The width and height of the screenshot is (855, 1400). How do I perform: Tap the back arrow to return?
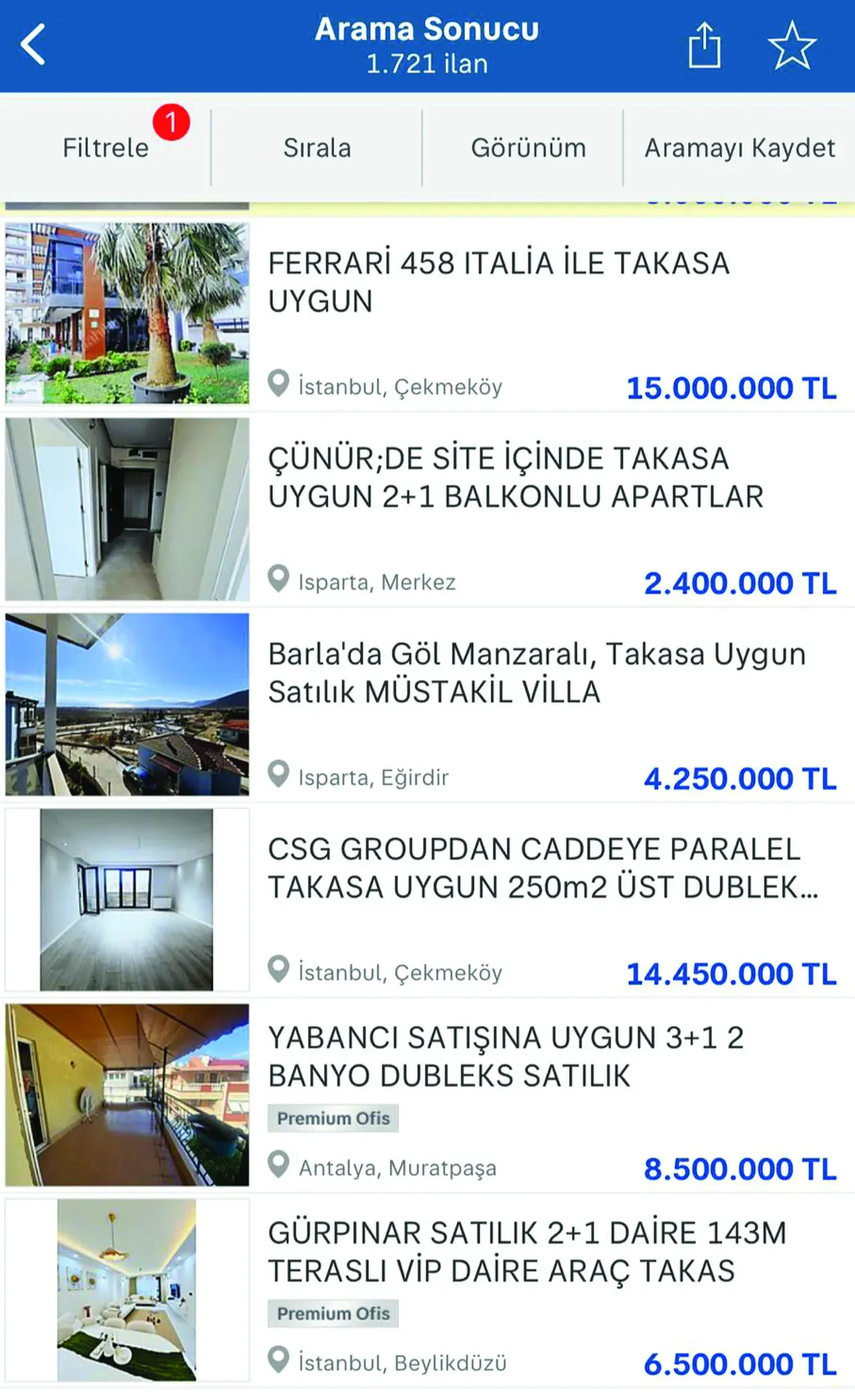(x=32, y=44)
